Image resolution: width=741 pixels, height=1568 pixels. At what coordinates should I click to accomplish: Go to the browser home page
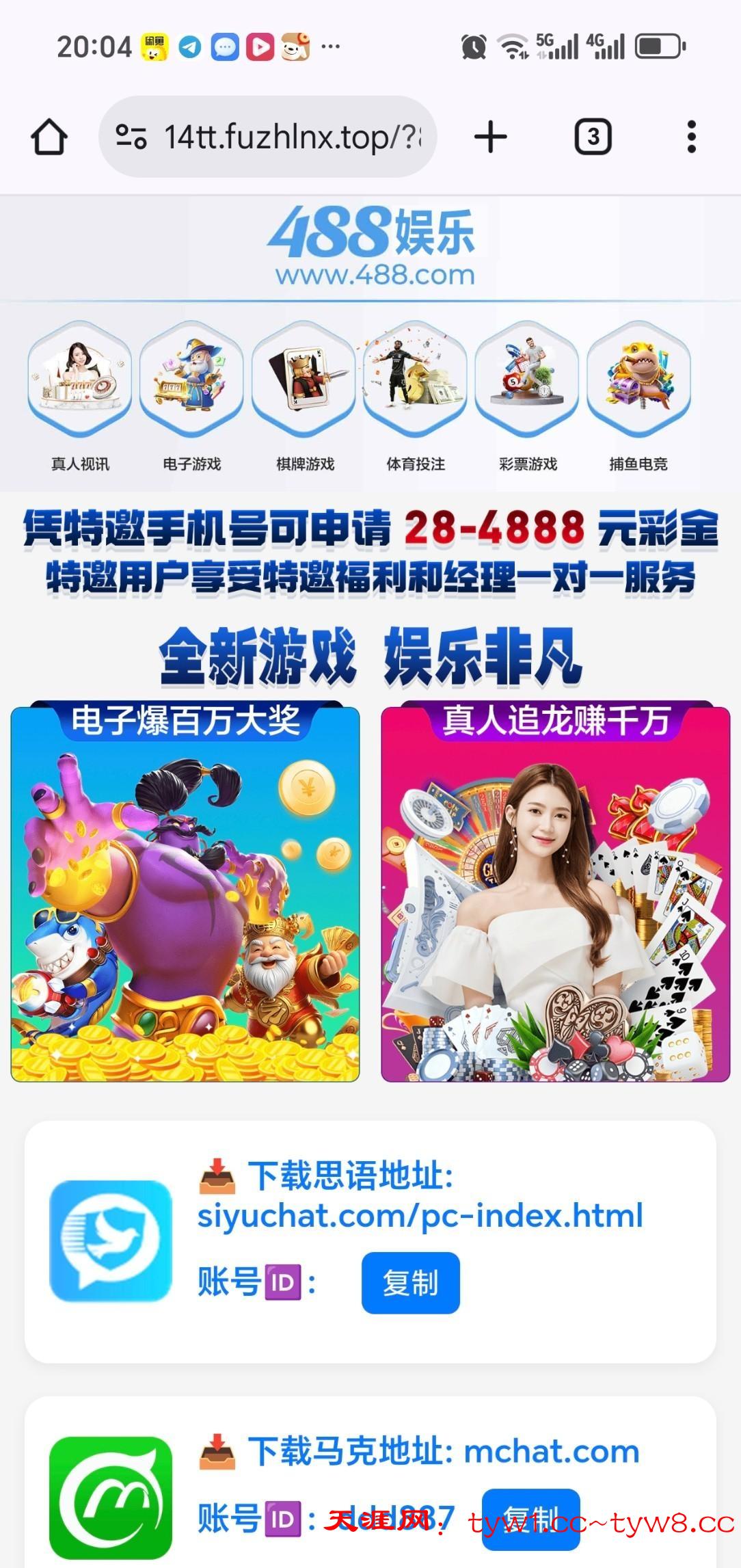[49, 137]
